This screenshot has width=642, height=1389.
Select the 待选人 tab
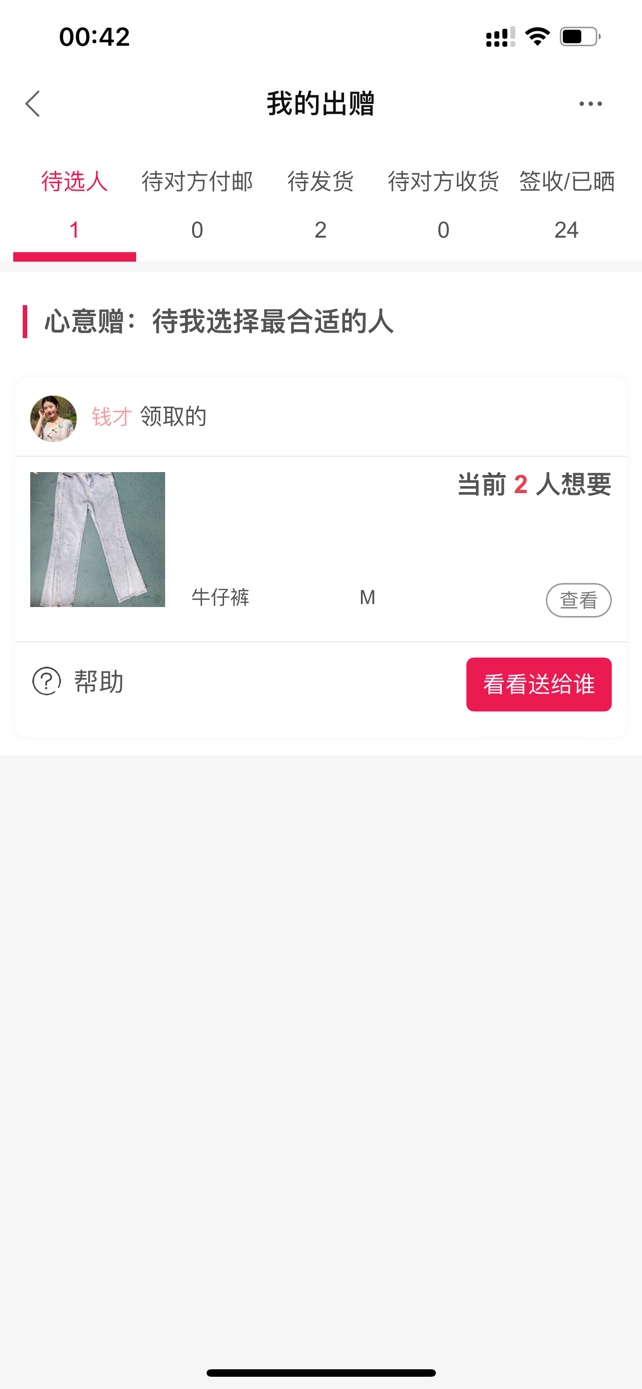pos(74,204)
